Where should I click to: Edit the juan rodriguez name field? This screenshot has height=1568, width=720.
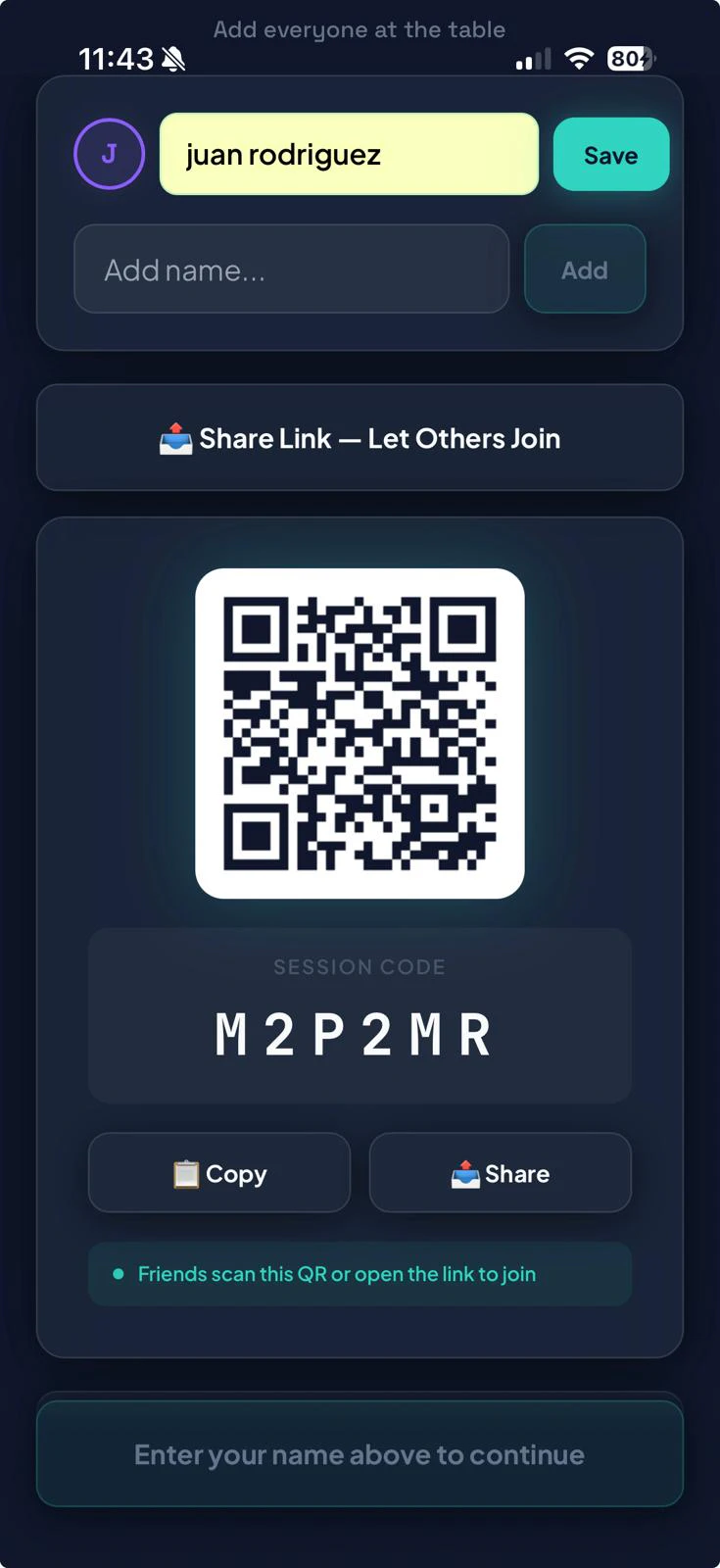pyautogui.click(x=349, y=155)
